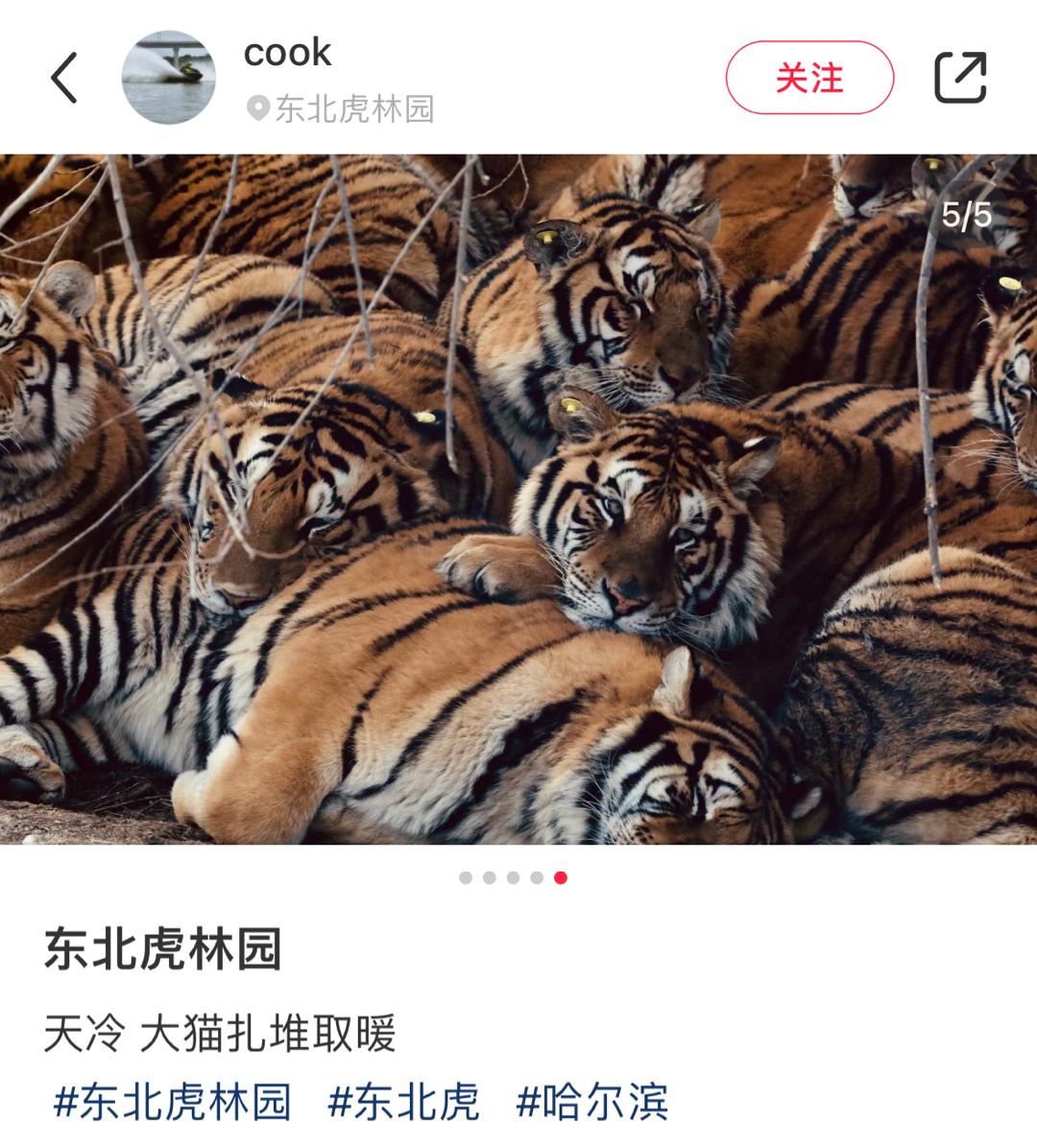Open the tiger photo fullscreen
This screenshot has width=1037, height=1148.
tap(518, 499)
